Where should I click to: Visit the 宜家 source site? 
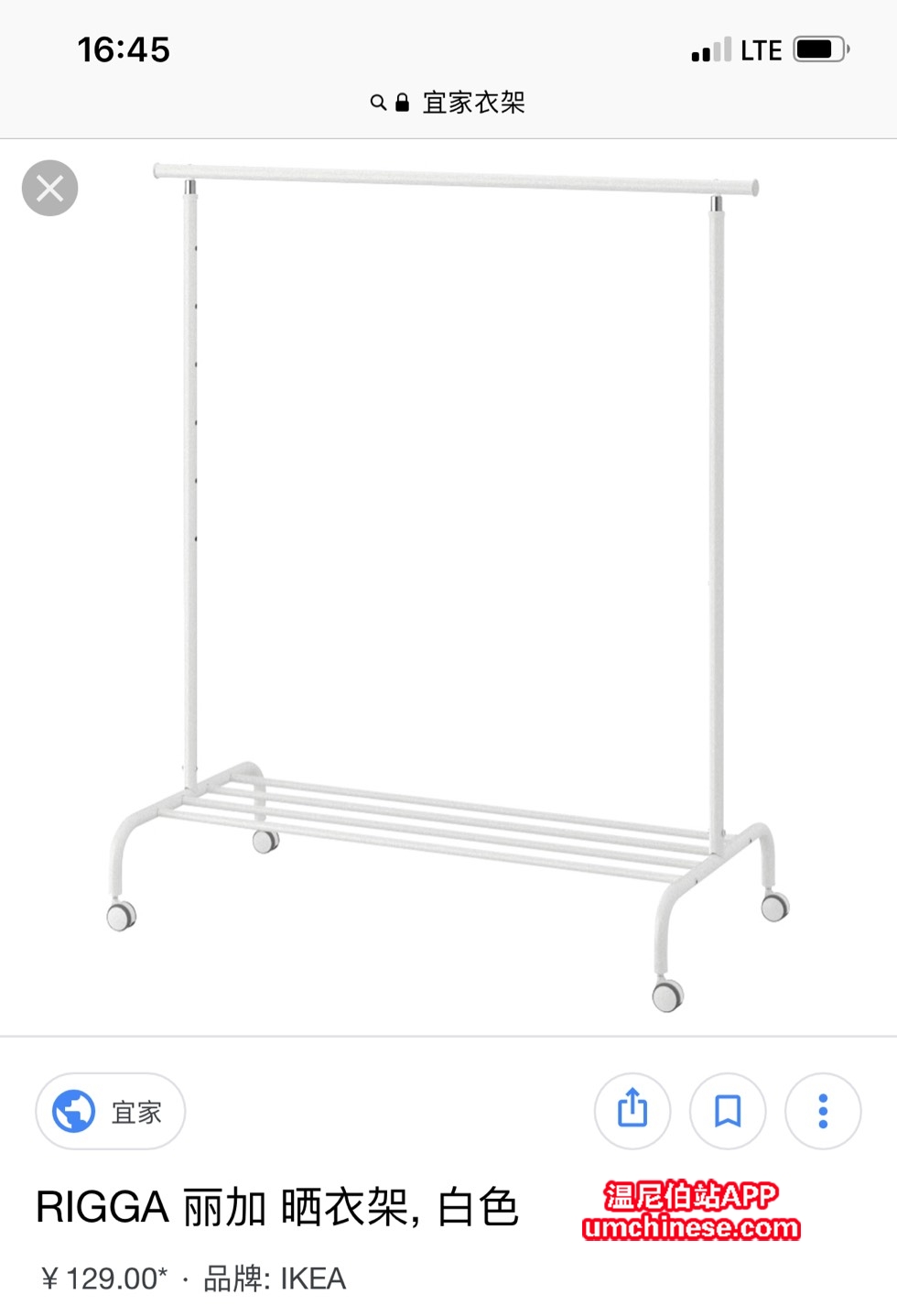(111, 1112)
